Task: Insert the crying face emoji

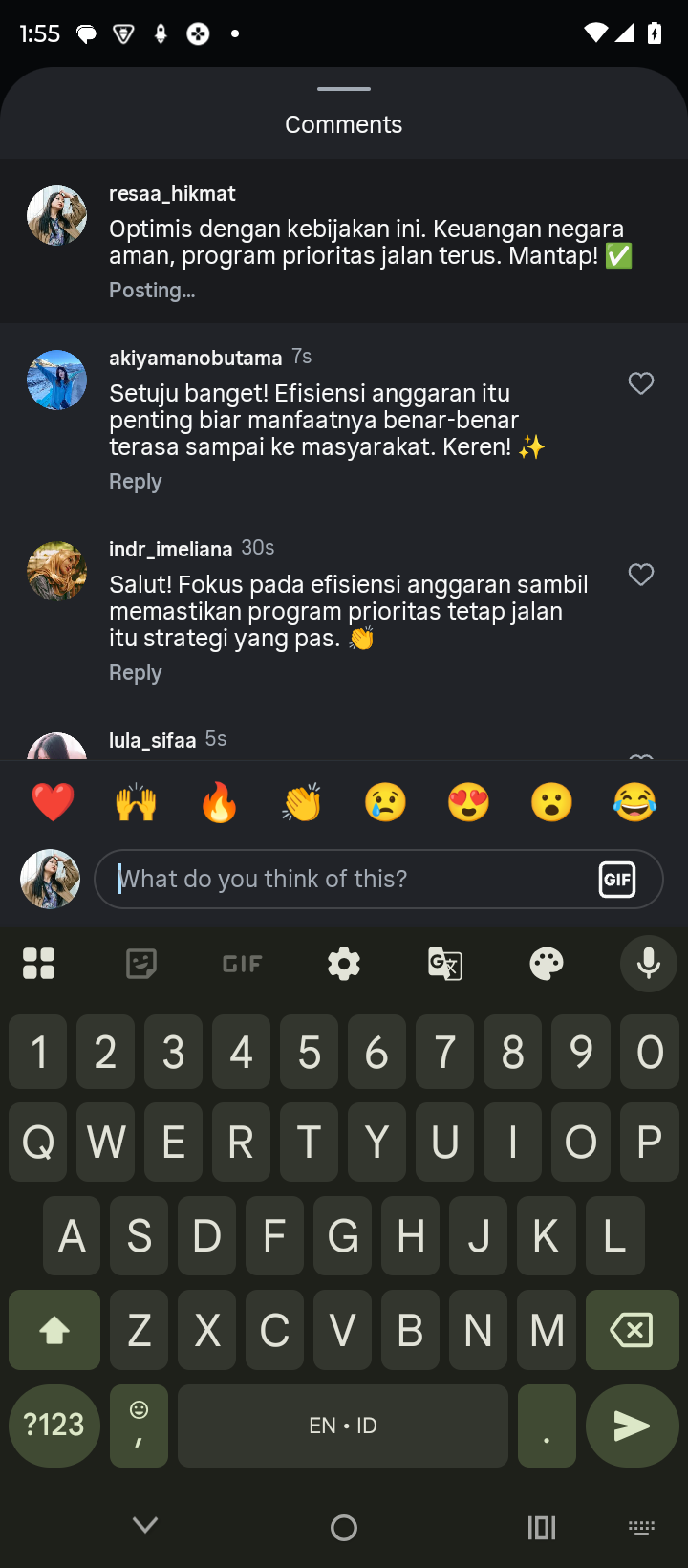Action: (x=385, y=802)
